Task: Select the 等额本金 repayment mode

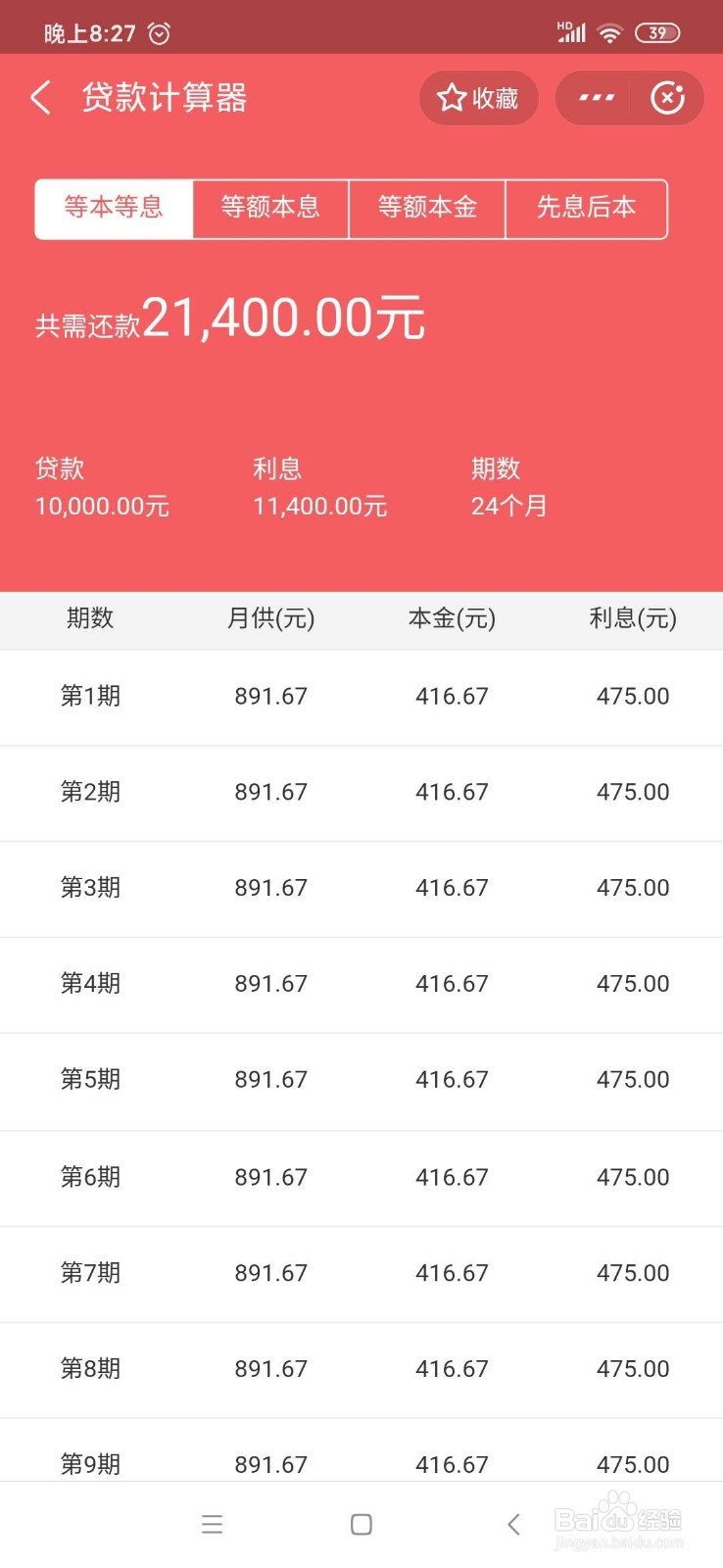Action: coord(427,208)
